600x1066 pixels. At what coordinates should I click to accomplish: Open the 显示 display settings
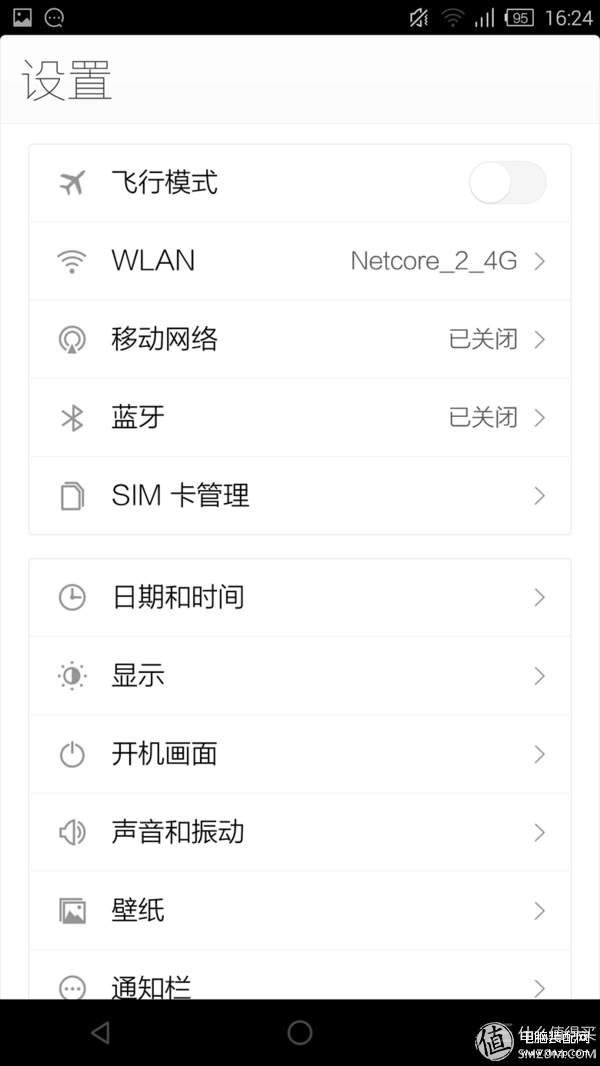pos(300,676)
